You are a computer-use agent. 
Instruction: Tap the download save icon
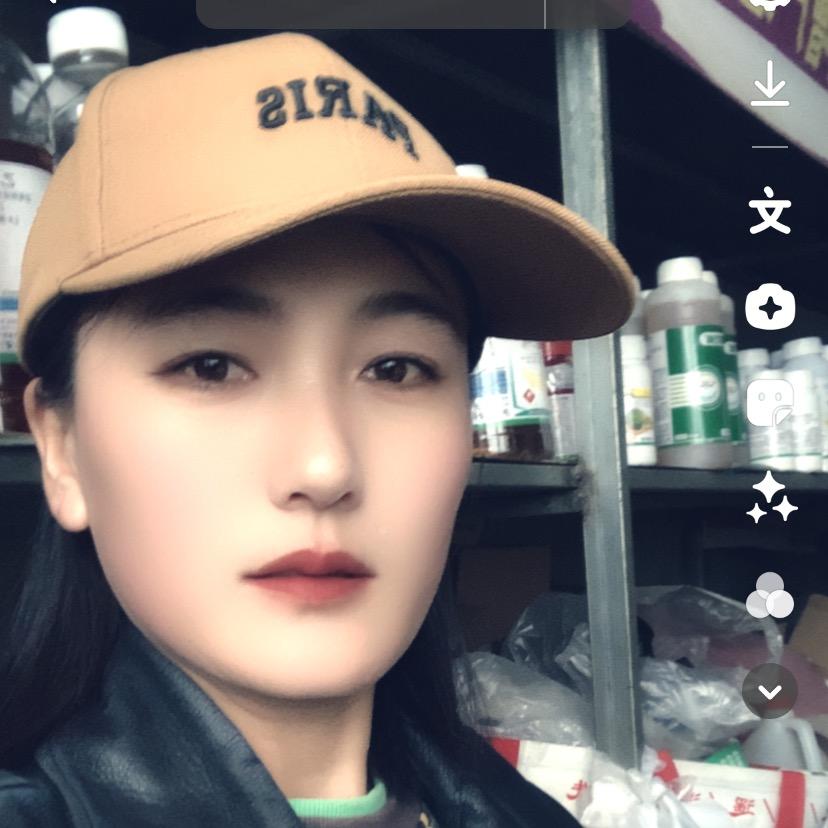tap(770, 84)
